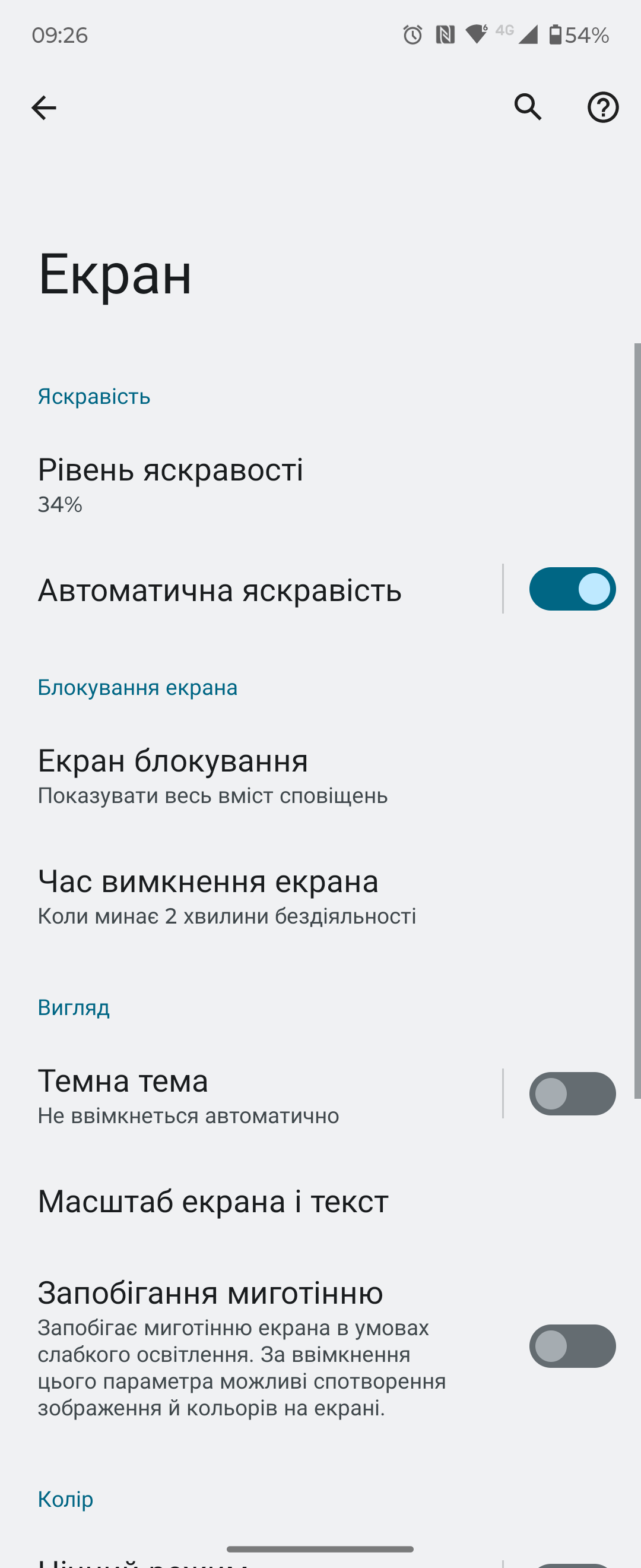
Task: Turn on Запобігання миготінню switch
Action: point(572,1346)
